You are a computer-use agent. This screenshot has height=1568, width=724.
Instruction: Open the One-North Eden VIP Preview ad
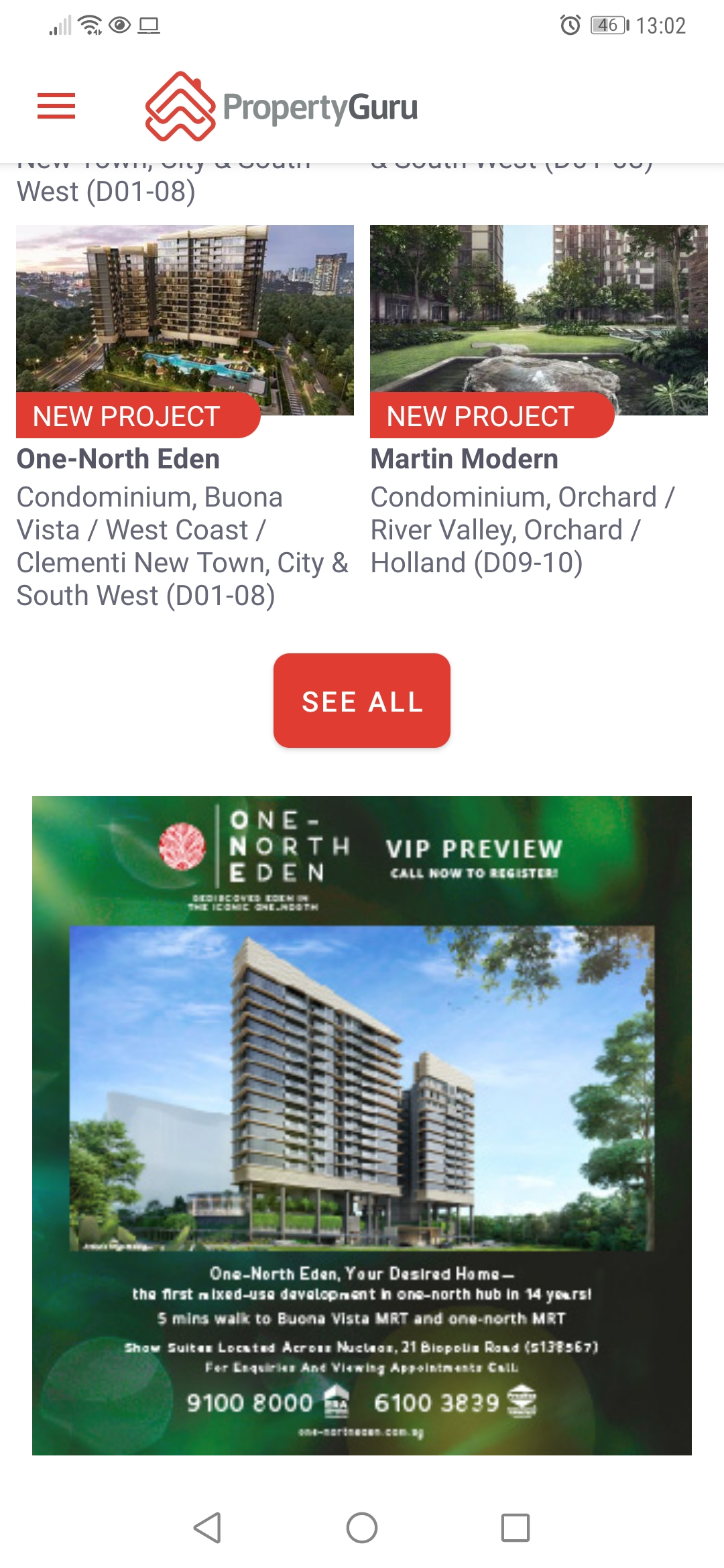[x=362, y=1125]
